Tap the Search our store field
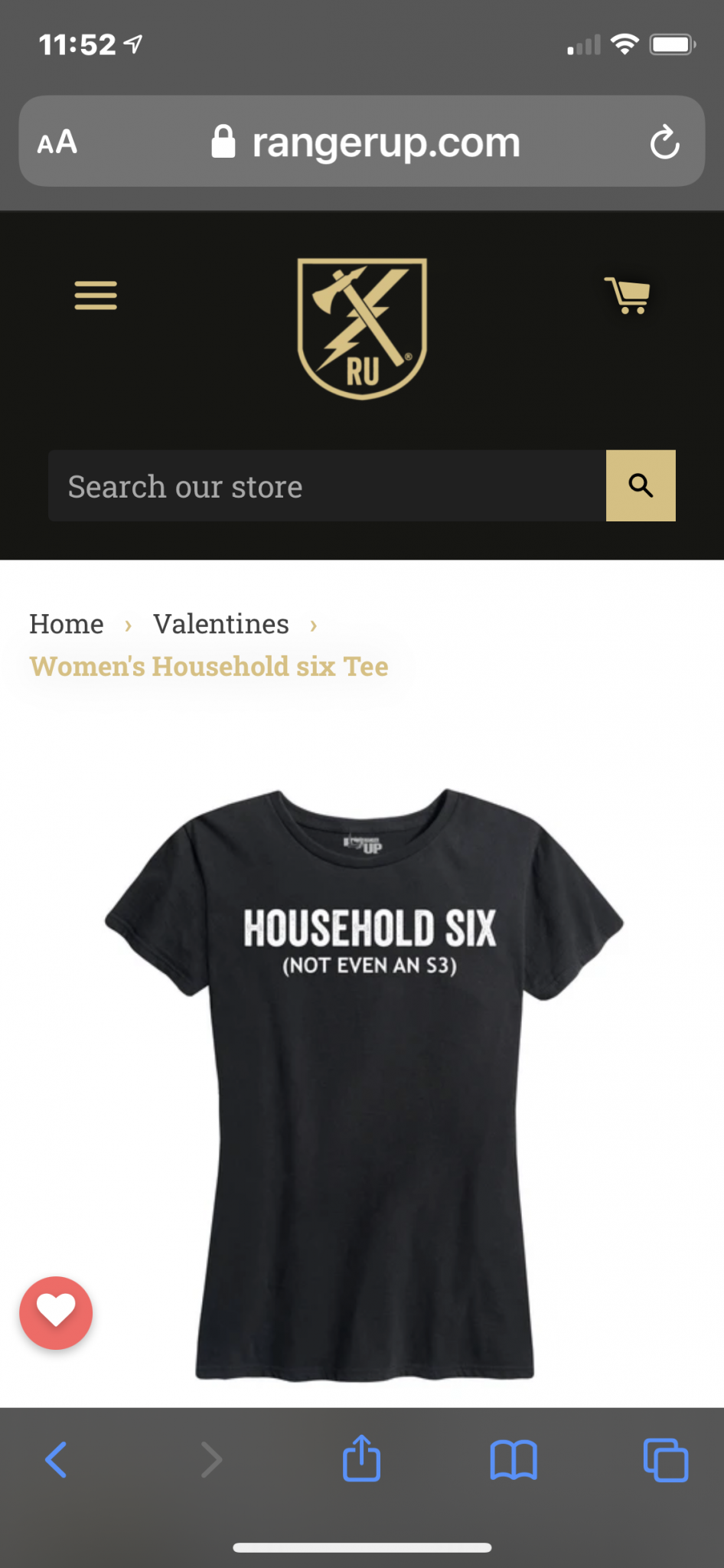724x1568 pixels. pyautogui.click(x=327, y=486)
